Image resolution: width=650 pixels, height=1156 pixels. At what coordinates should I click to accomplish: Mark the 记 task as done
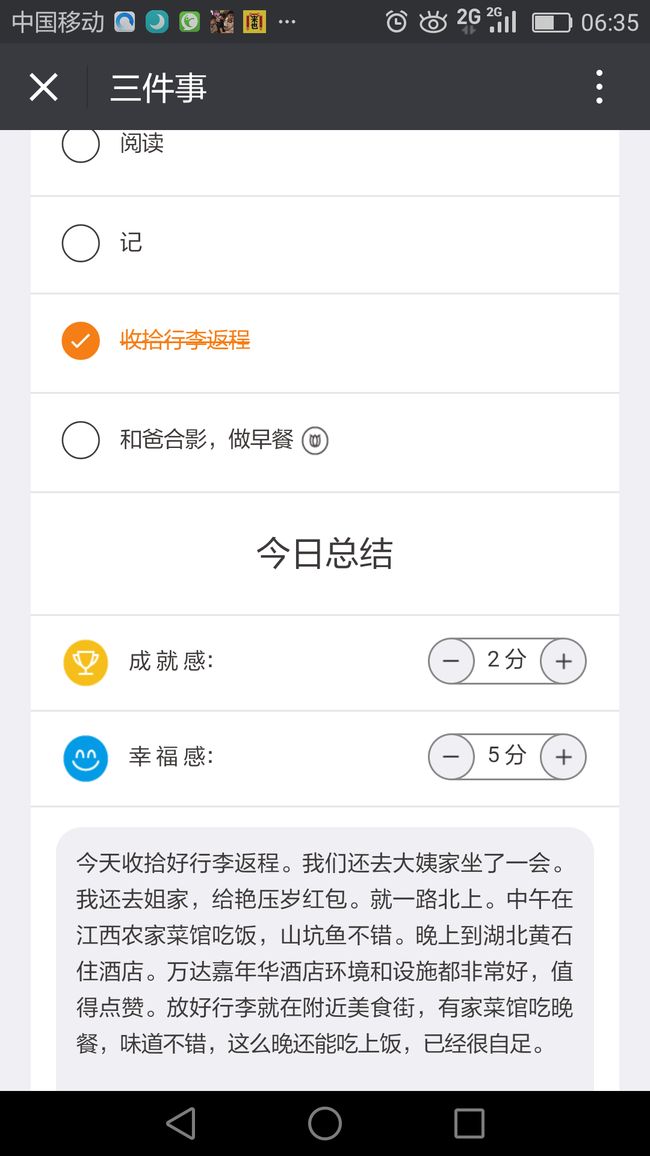coord(80,243)
